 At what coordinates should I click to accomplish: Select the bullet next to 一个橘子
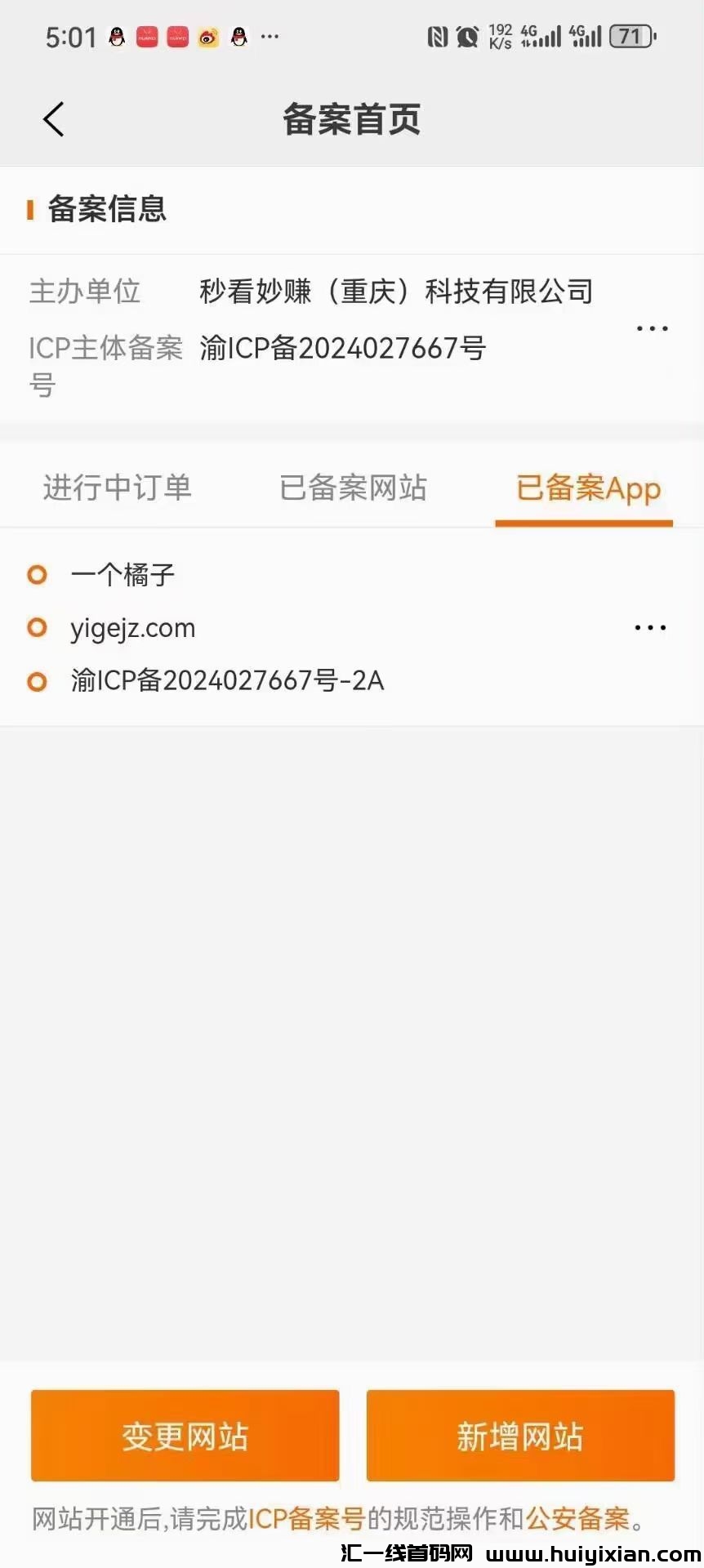(38, 574)
